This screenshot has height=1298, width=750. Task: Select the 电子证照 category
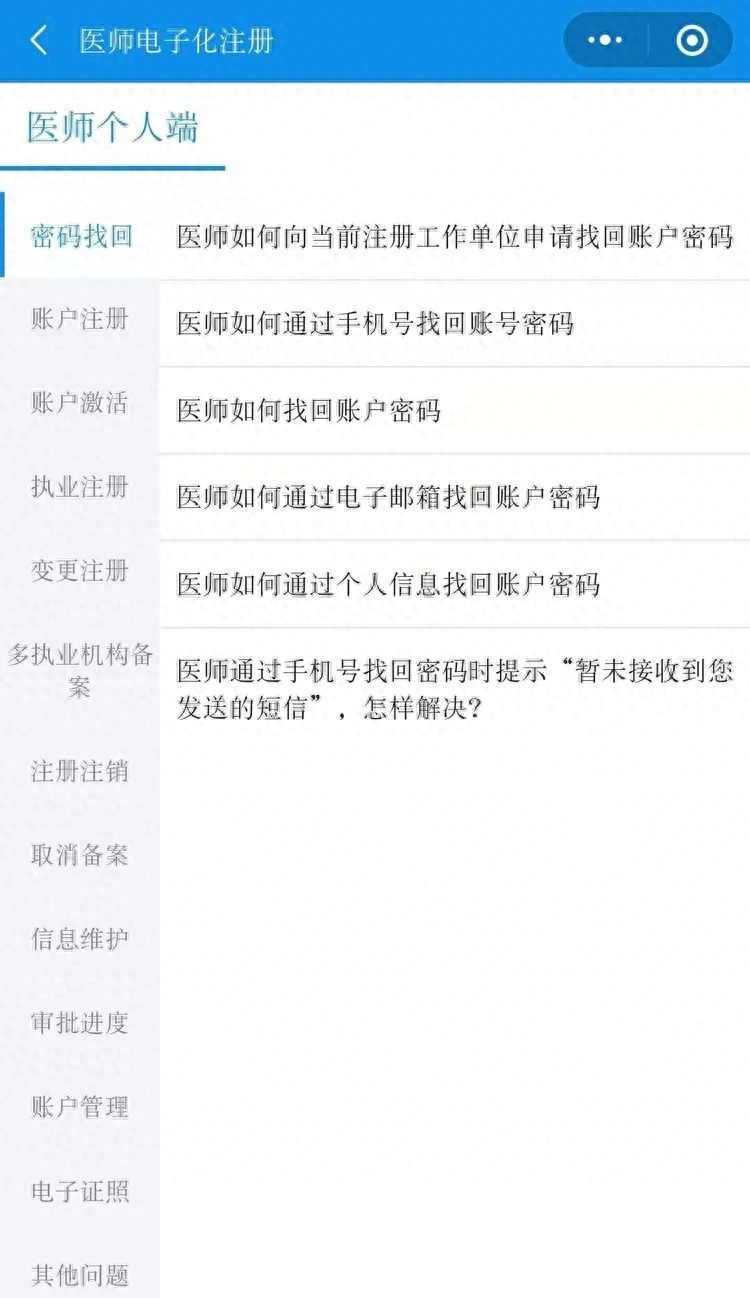coord(80,1191)
